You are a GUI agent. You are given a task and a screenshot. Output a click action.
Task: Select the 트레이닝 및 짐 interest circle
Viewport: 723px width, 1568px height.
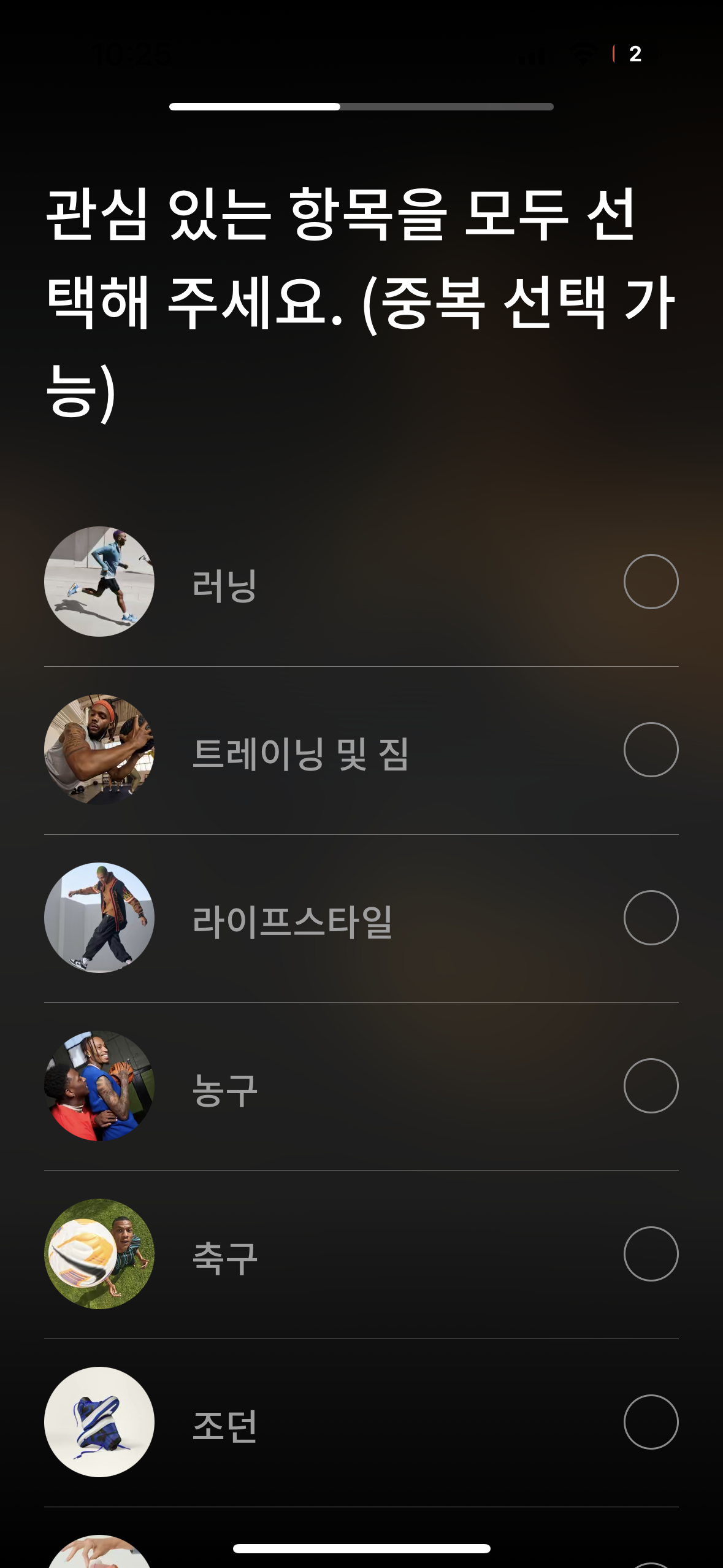[651, 753]
